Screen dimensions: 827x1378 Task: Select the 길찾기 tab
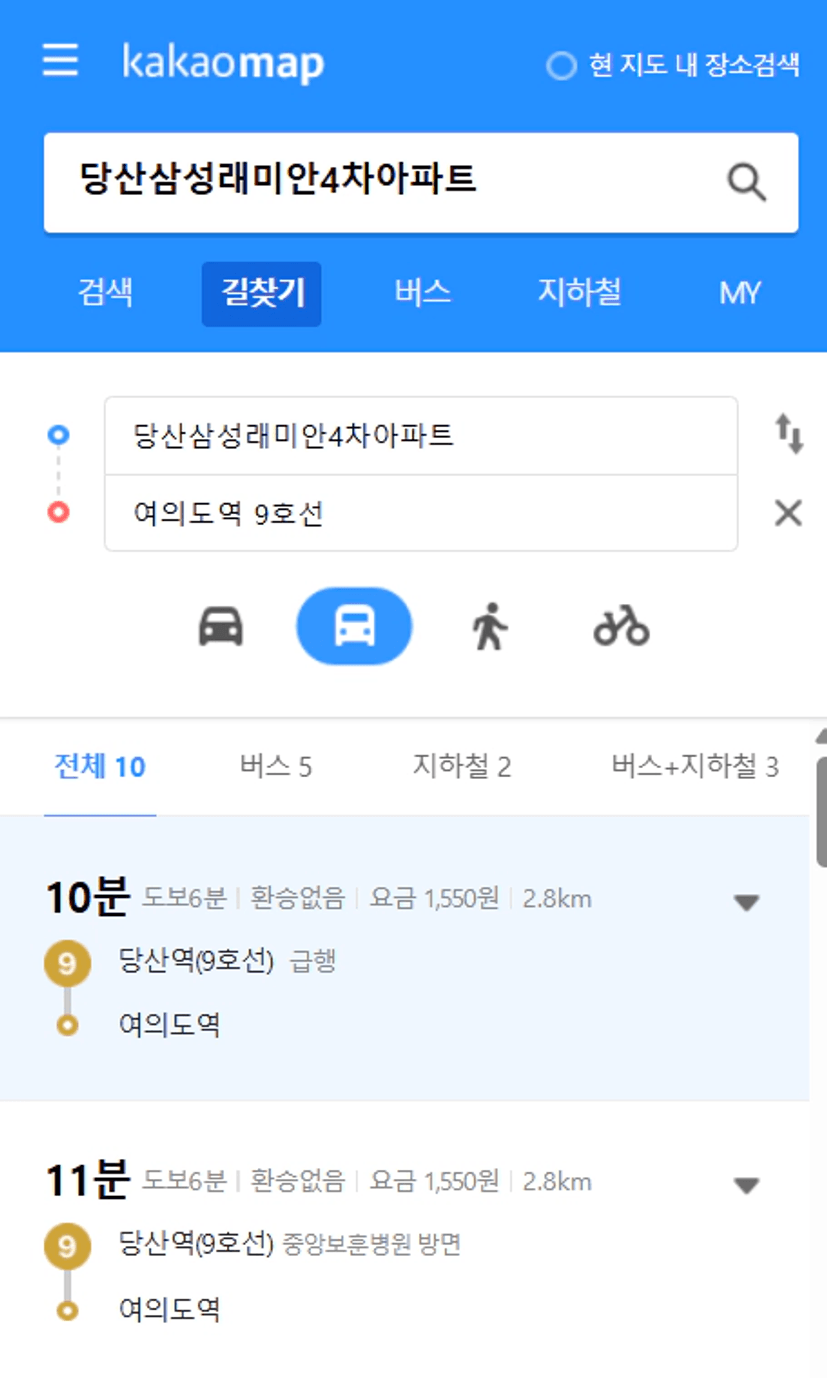262,294
